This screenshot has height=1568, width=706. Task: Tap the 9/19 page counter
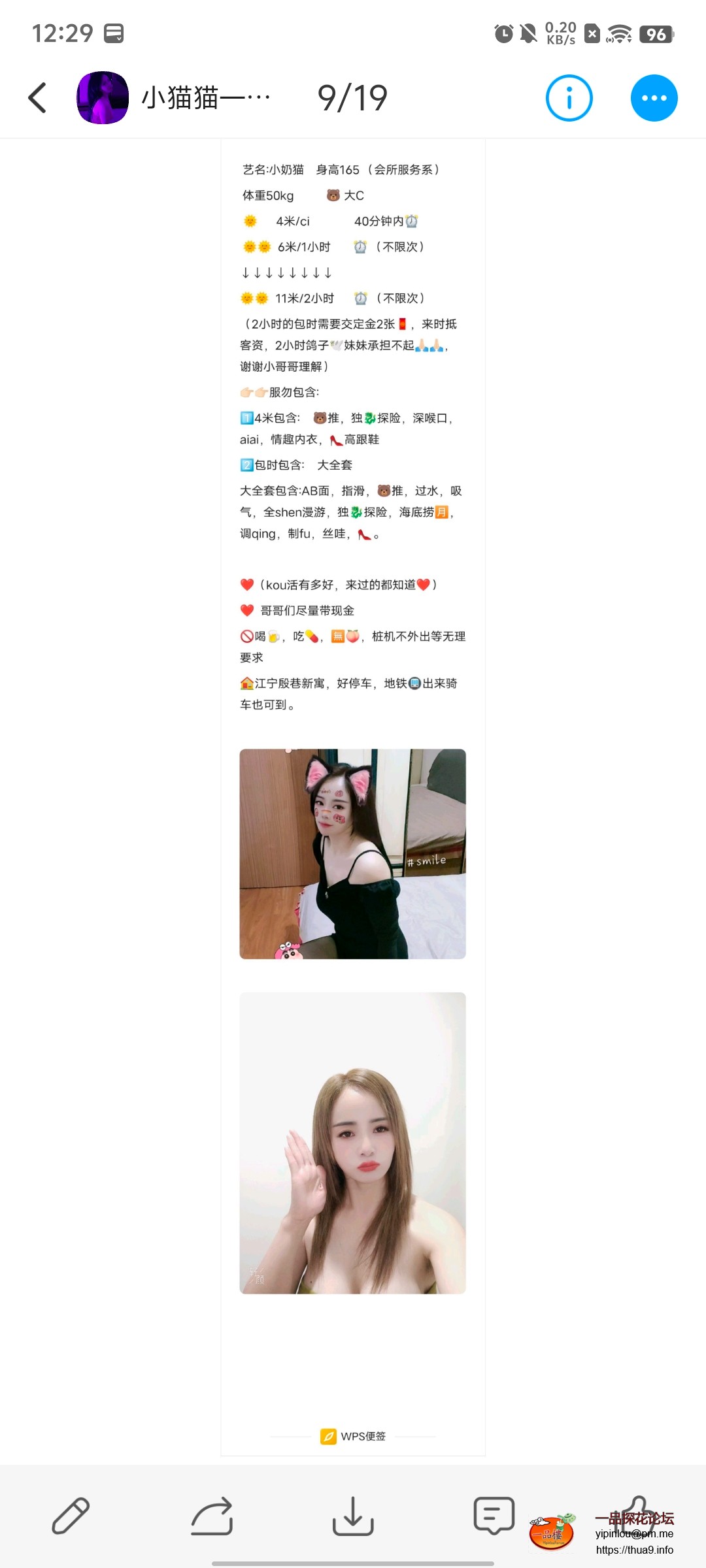pos(352,97)
